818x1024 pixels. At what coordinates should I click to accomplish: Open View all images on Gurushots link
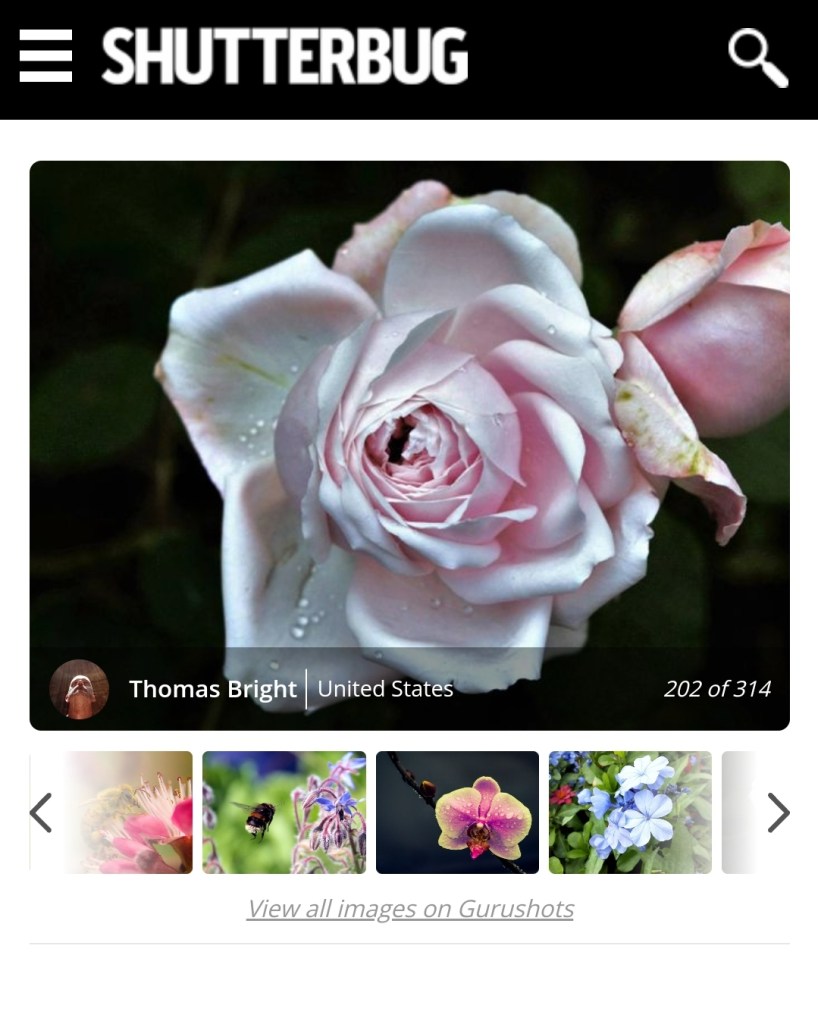tap(410, 908)
